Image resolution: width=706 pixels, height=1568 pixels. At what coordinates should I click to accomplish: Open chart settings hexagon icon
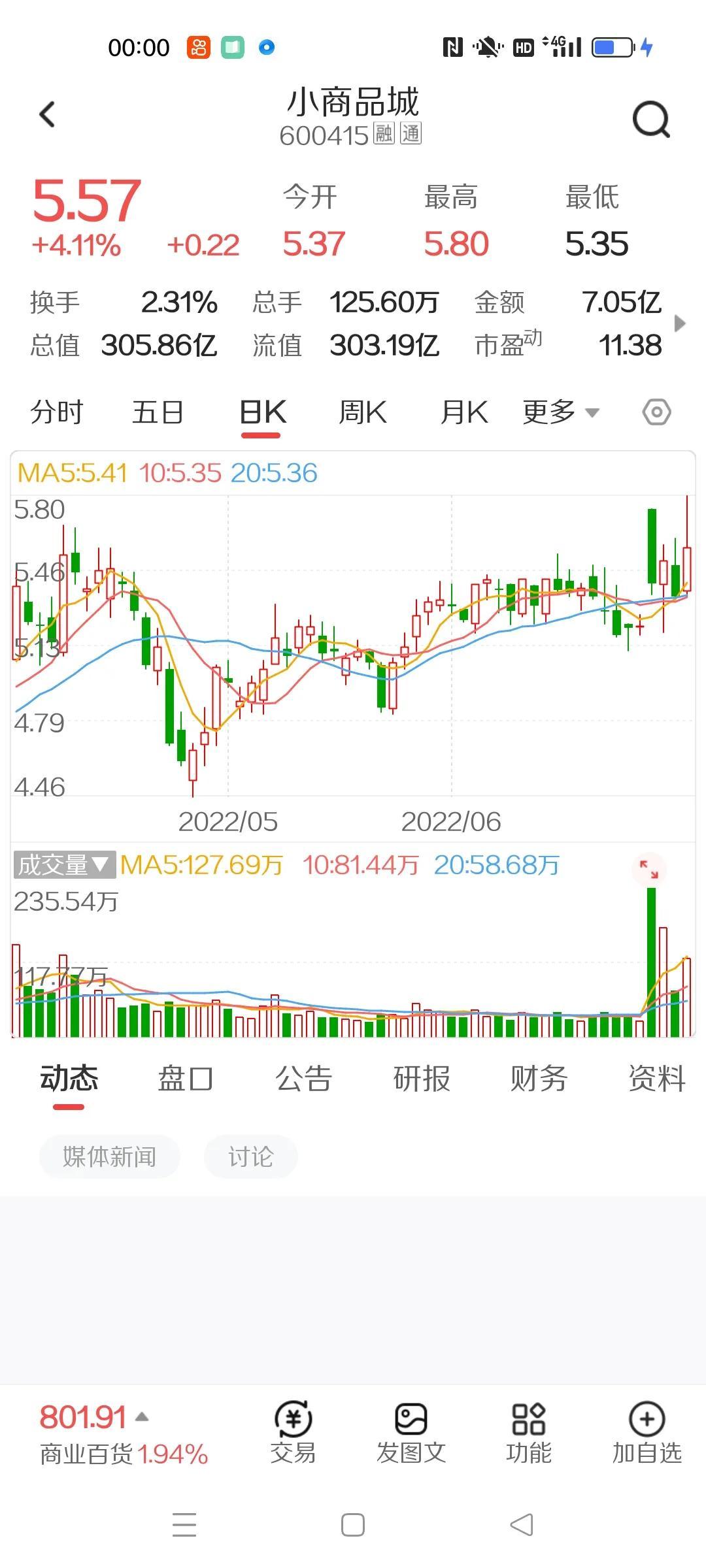point(656,412)
